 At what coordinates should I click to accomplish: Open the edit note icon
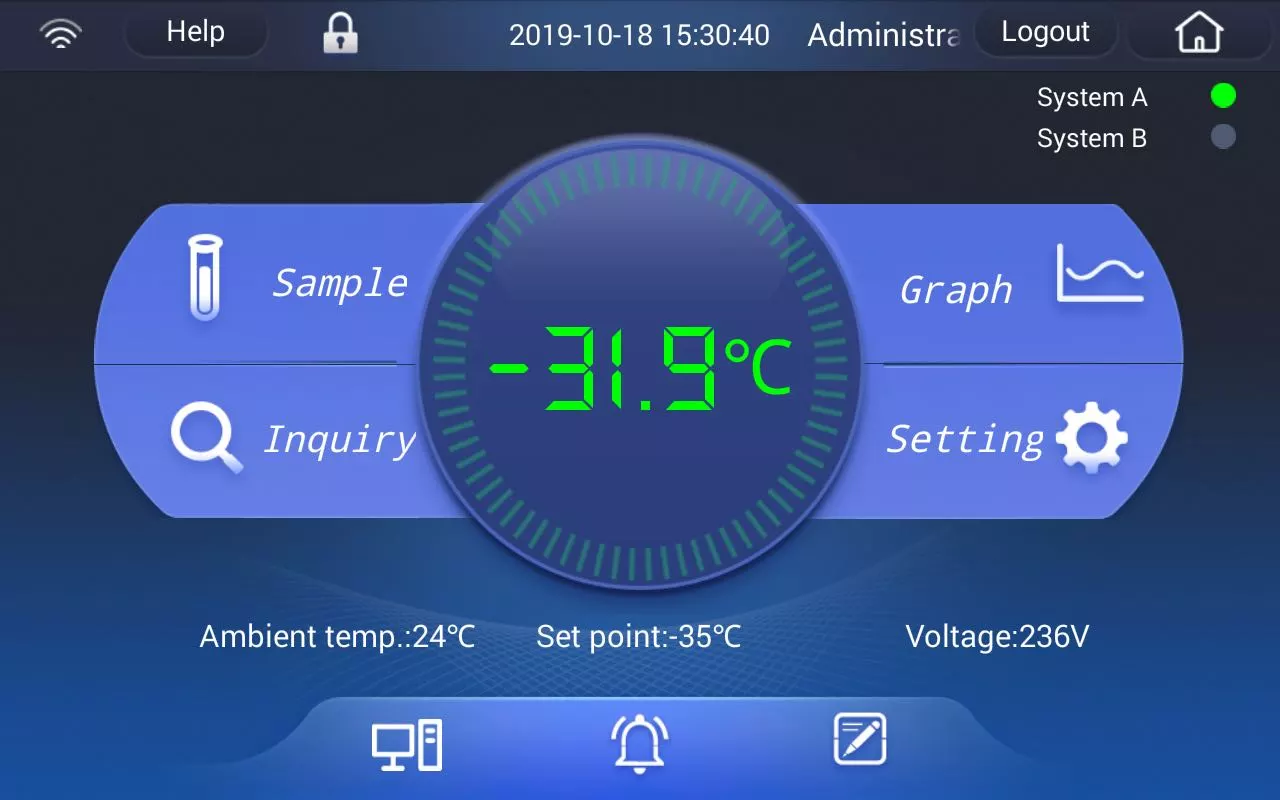(x=860, y=740)
